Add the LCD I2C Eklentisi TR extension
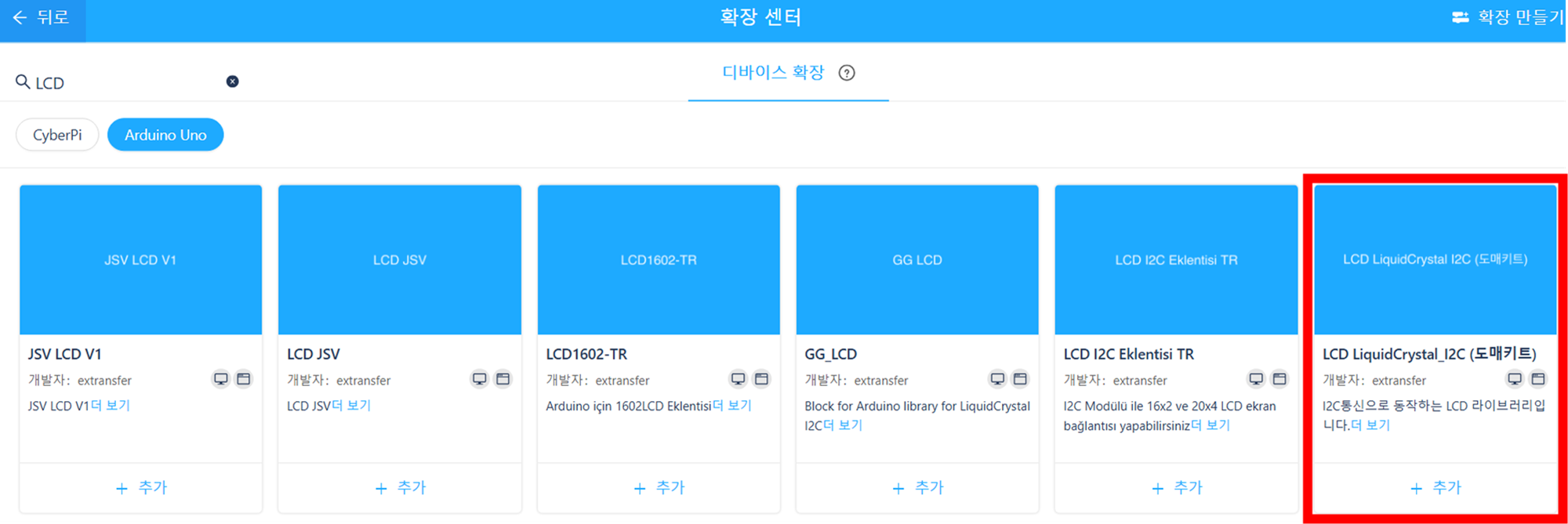This screenshot has width=1568, height=524. point(1176,487)
